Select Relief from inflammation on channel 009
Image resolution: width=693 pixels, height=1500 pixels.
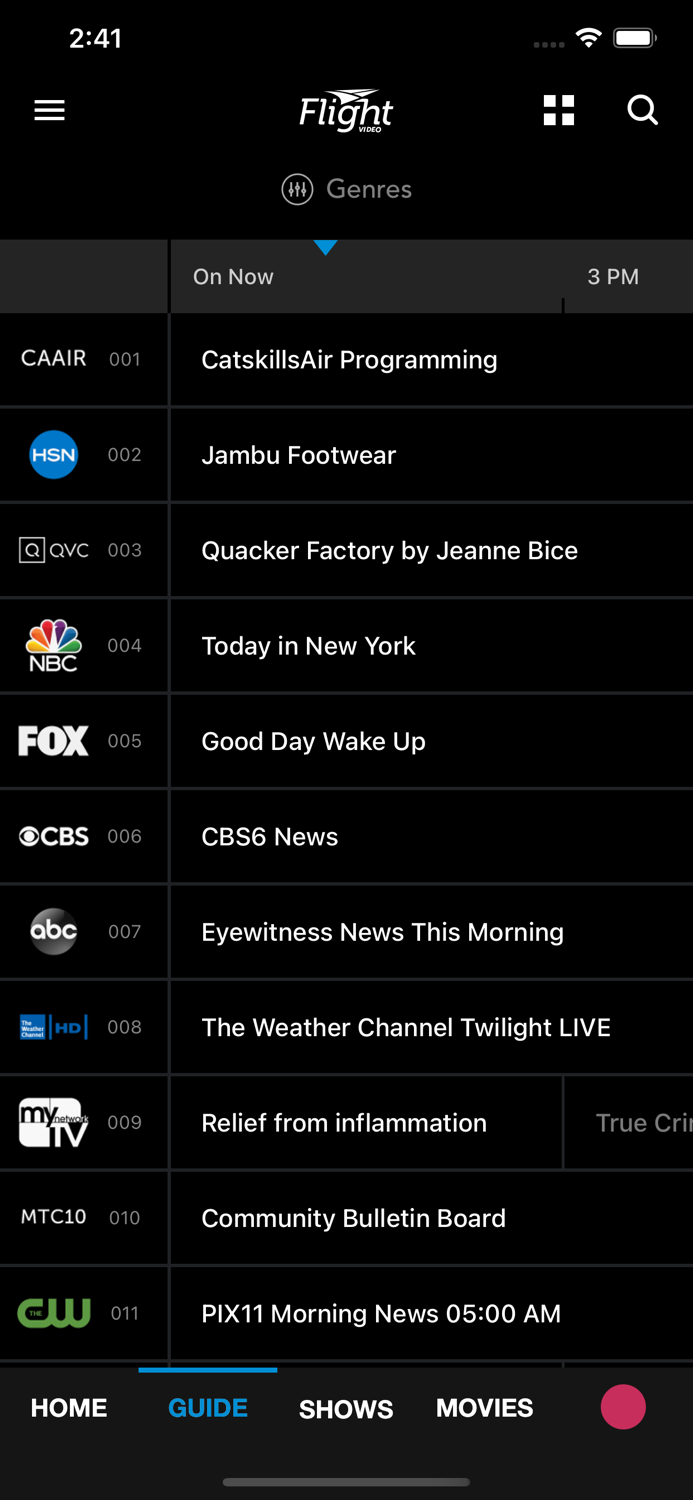(x=366, y=1123)
